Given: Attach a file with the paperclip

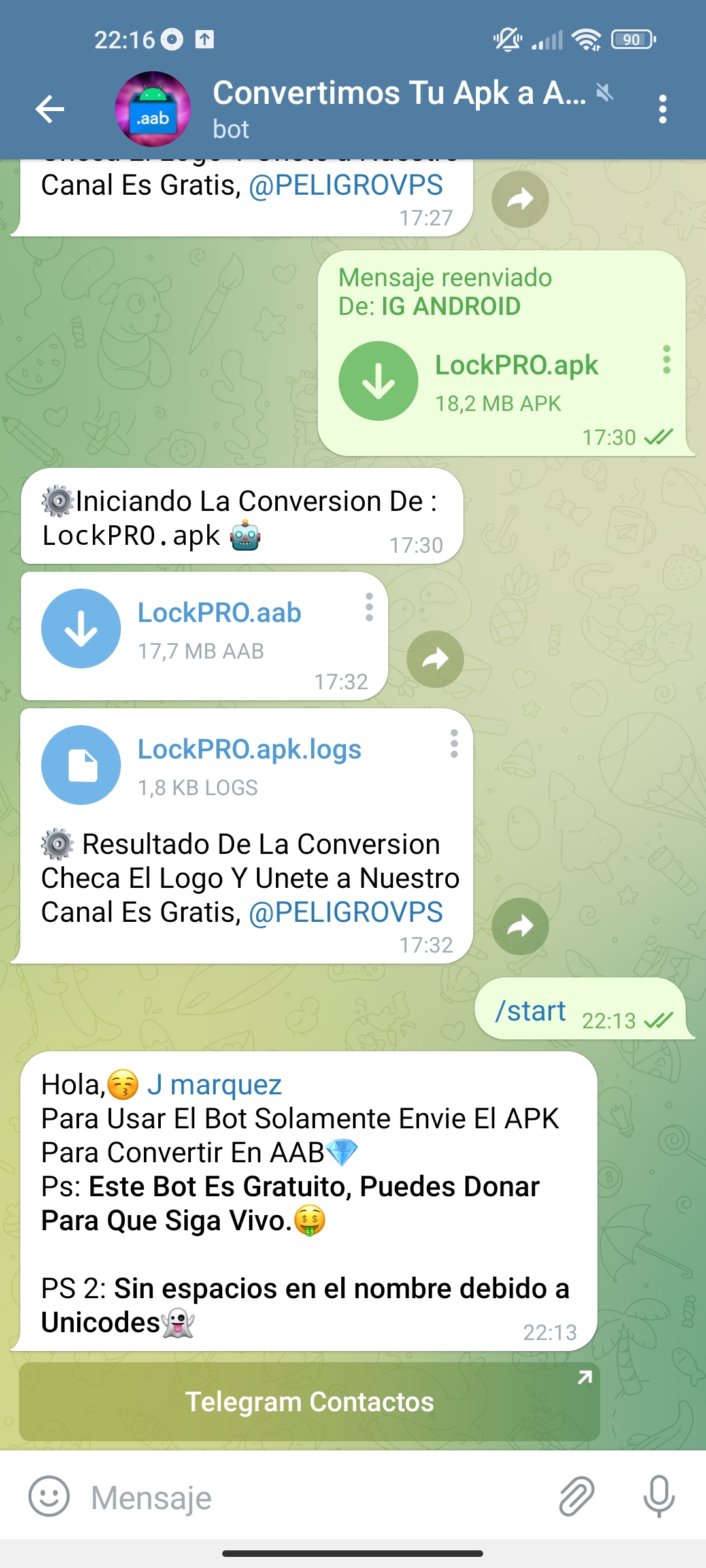Looking at the screenshot, I should pos(577,1497).
